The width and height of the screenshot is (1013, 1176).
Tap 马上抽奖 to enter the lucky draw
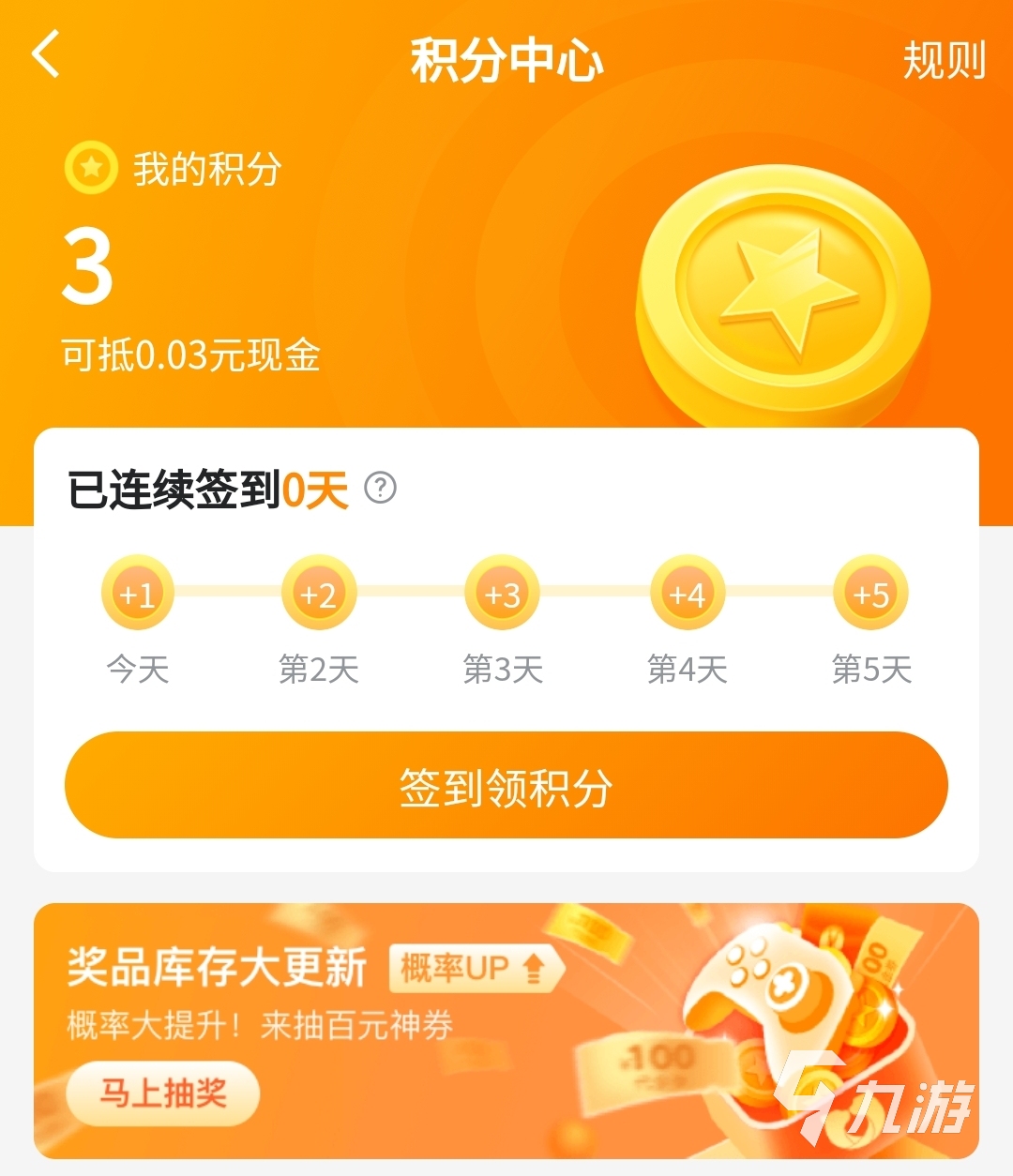[162, 1093]
